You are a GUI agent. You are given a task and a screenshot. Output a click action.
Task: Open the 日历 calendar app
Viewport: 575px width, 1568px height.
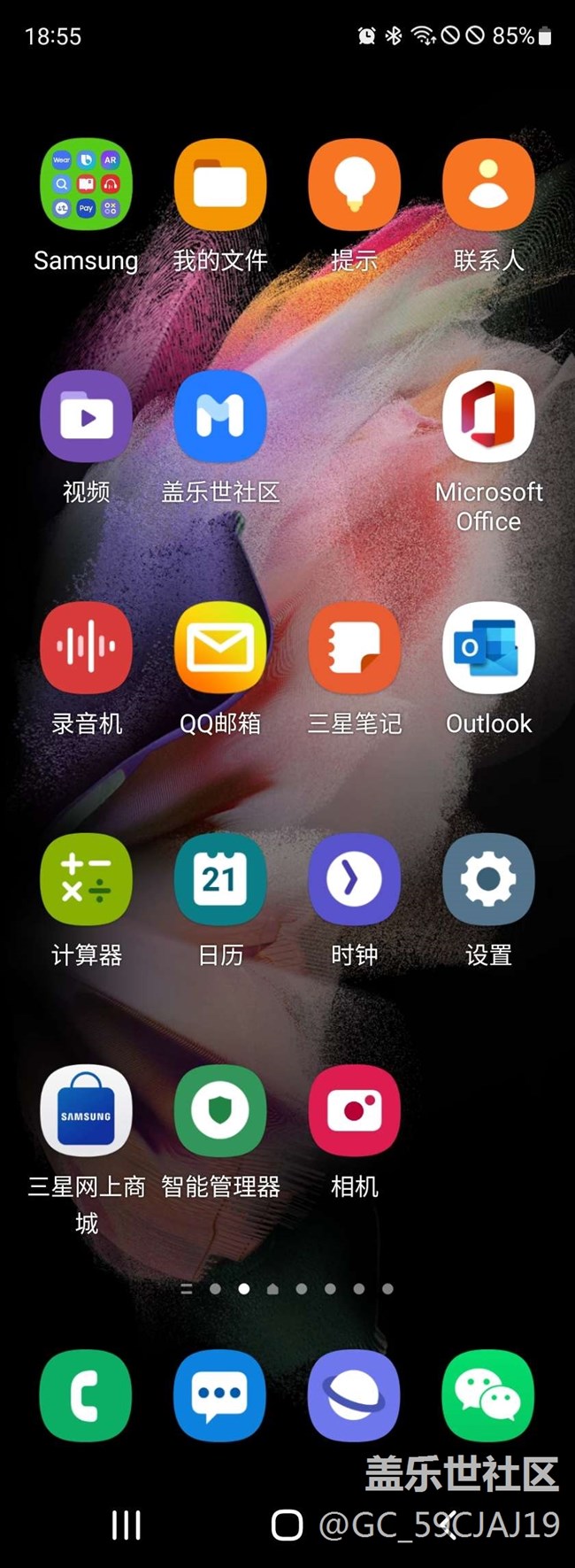(x=220, y=879)
